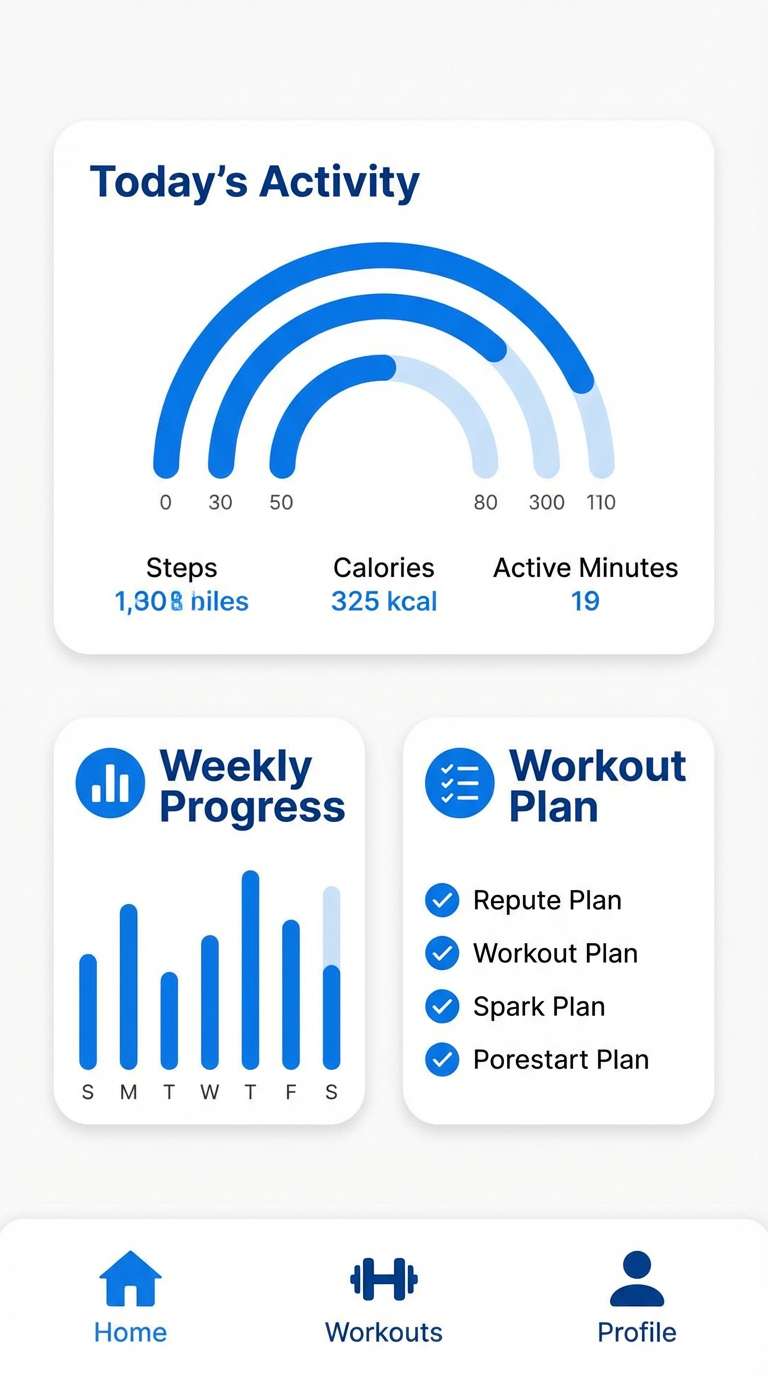
Task: Open the Calories stat showing 325 kcal
Action: coord(384,585)
